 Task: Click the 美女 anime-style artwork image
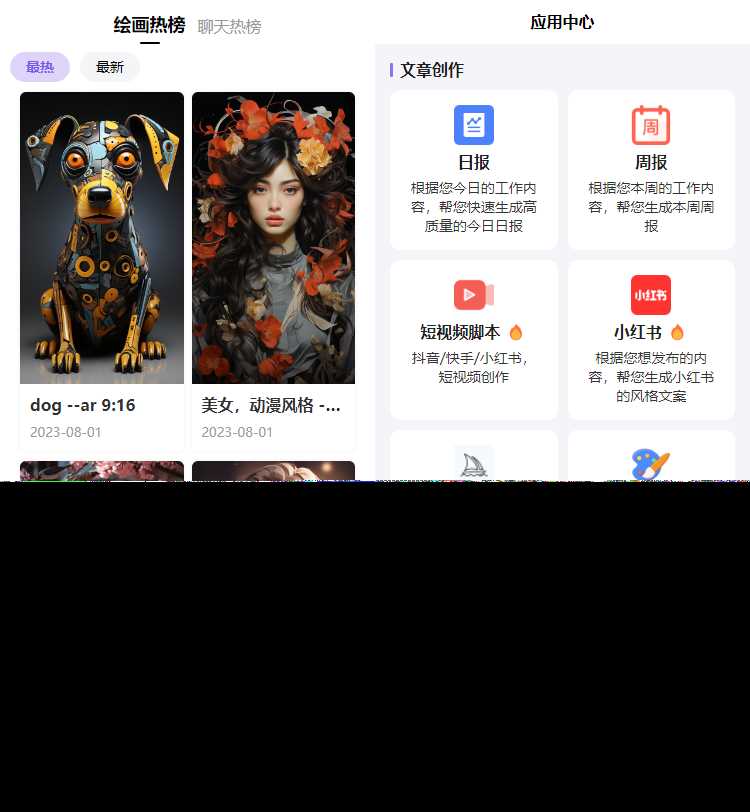click(273, 237)
